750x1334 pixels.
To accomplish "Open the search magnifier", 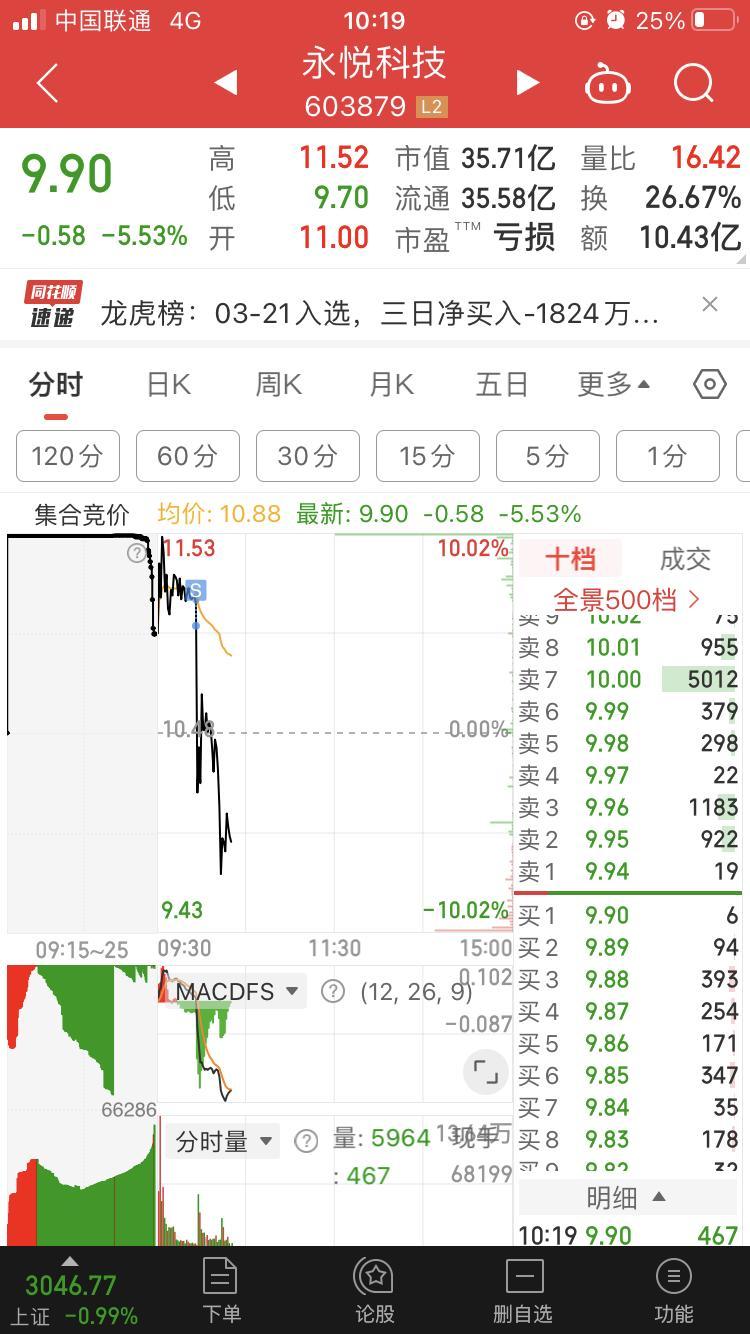I will (694, 83).
